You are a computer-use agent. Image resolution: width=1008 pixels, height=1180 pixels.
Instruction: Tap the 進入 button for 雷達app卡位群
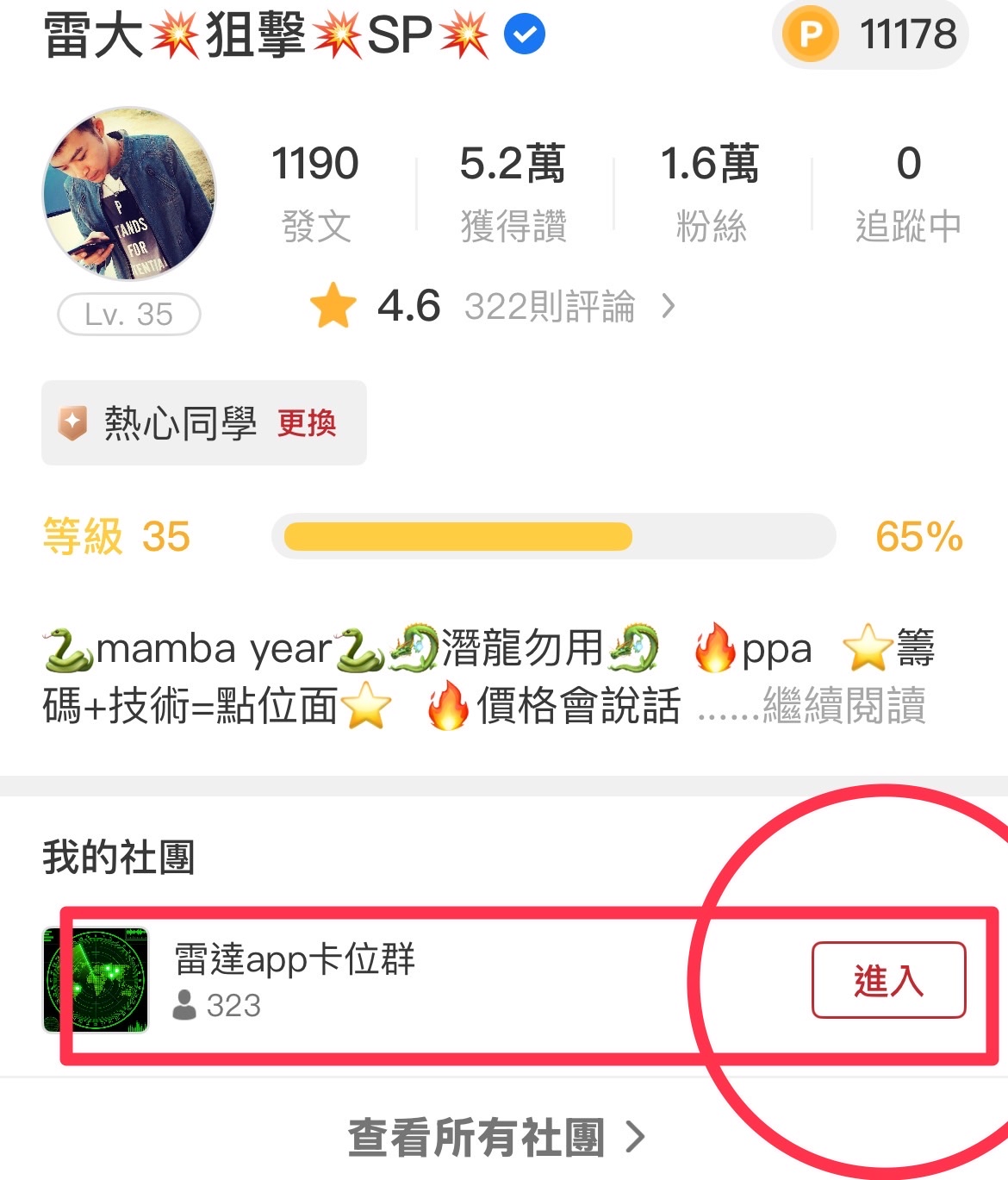[888, 980]
